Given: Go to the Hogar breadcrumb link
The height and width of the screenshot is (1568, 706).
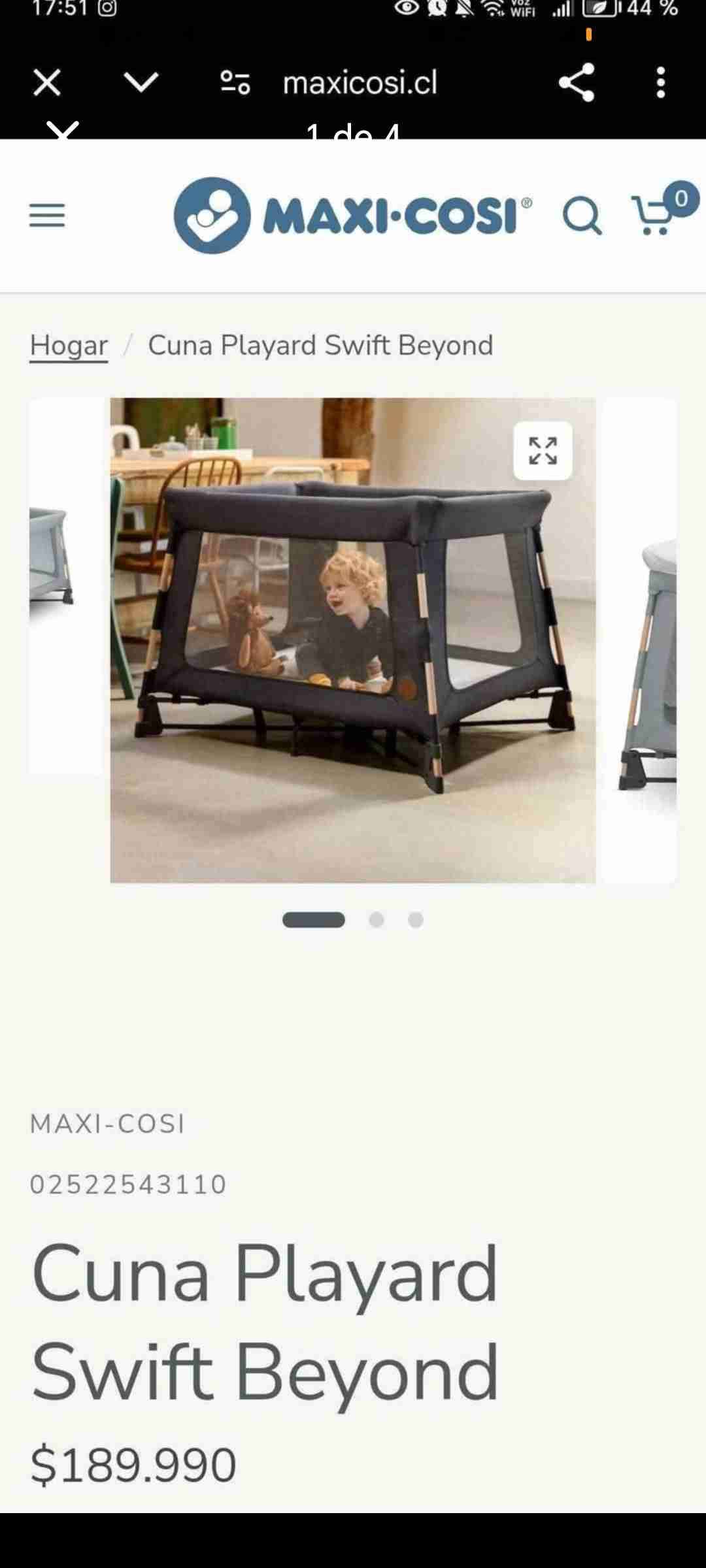Looking at the screenshot, I should click(x=69, y=345).
